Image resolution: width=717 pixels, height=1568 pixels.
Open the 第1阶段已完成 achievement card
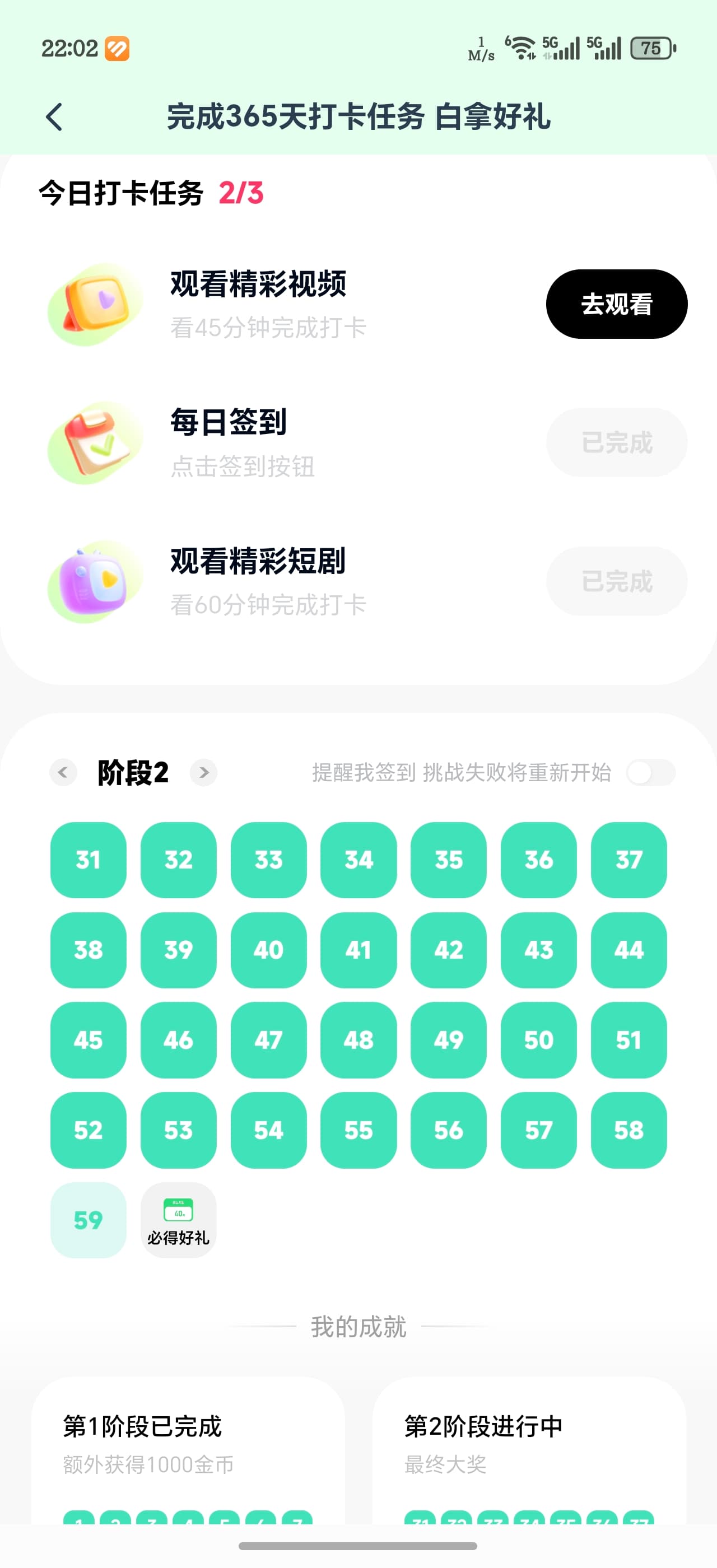tap(188, 1449)
